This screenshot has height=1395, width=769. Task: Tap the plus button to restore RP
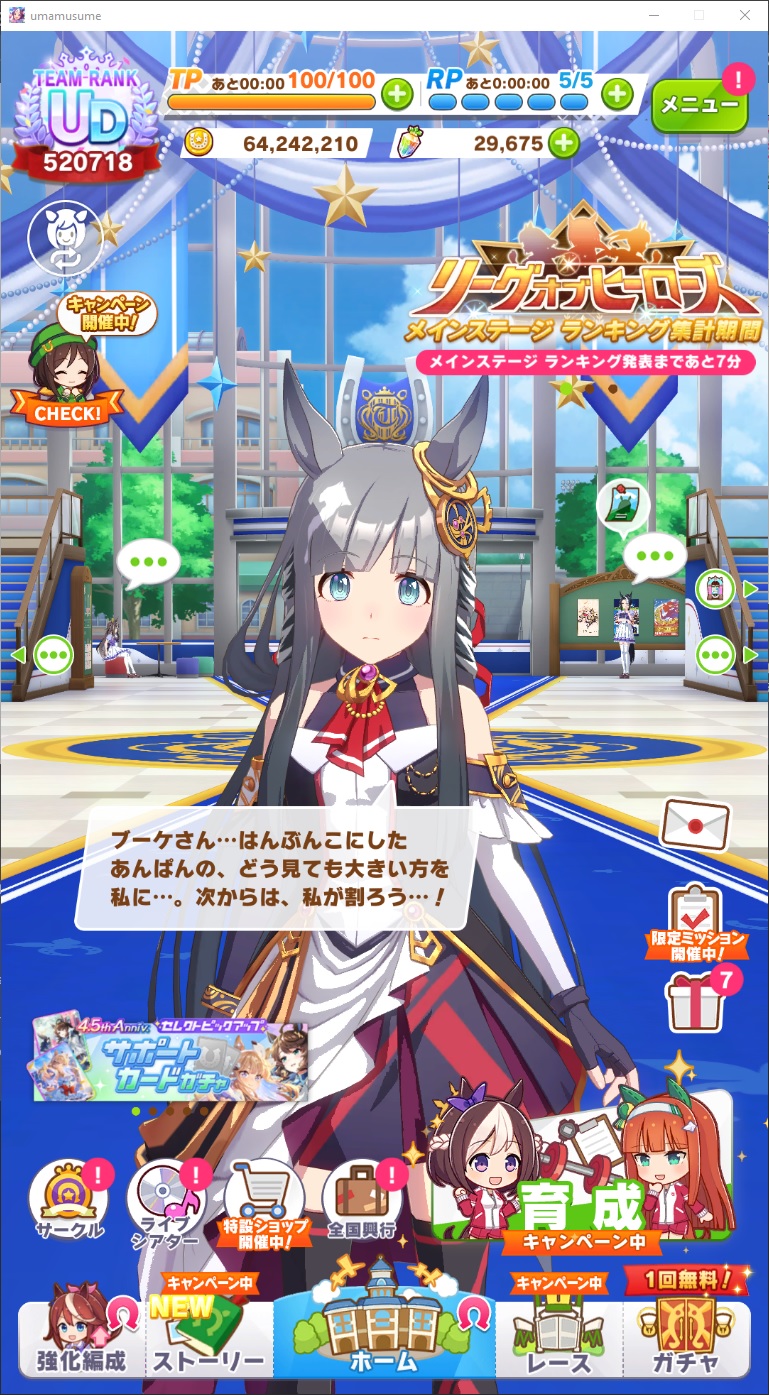click(617, 95)
